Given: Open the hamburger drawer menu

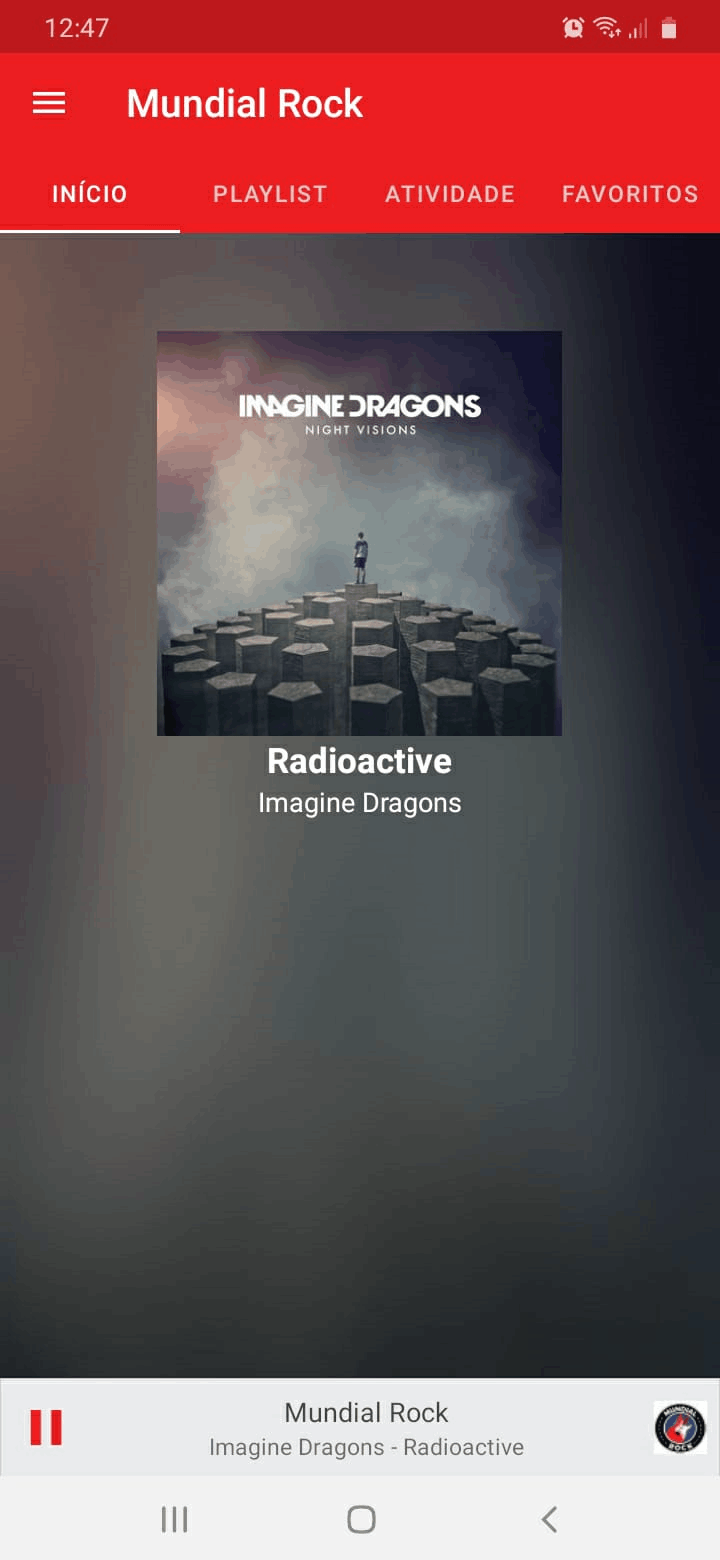Looking at the screenshot, I should point(49,103).
